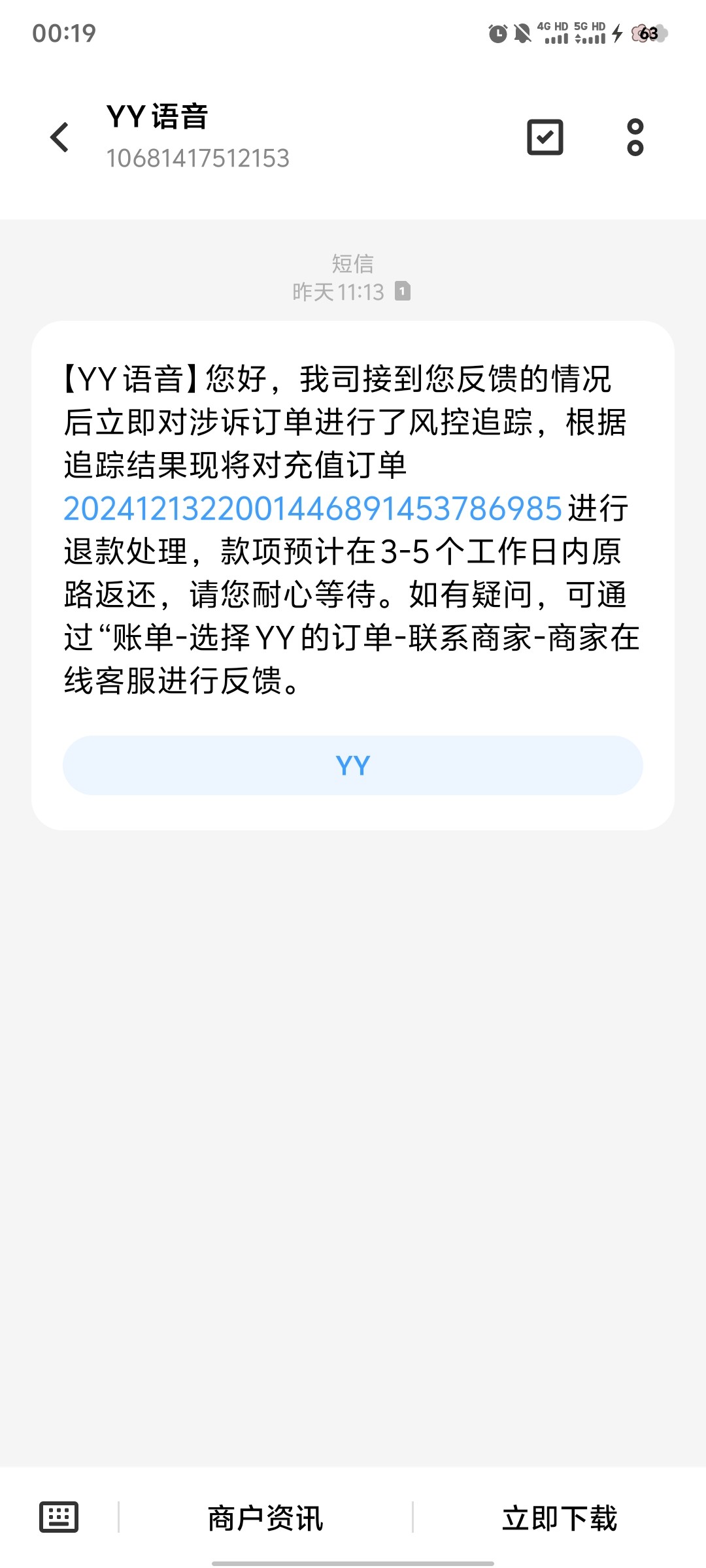Open the three-dot overflow menu

pos(635,137)
